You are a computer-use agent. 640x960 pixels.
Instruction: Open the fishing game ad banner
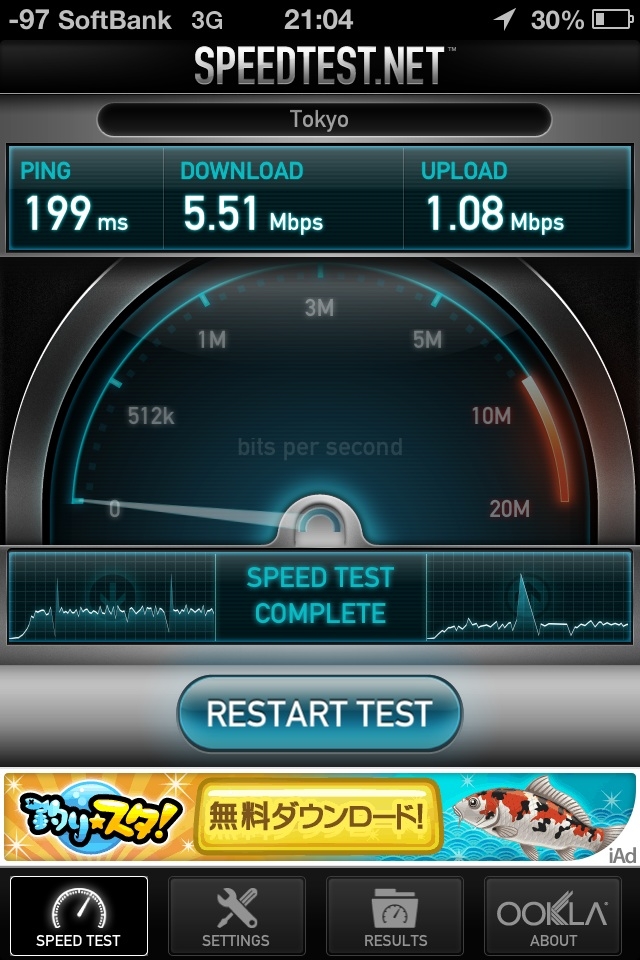pos(319,818)
